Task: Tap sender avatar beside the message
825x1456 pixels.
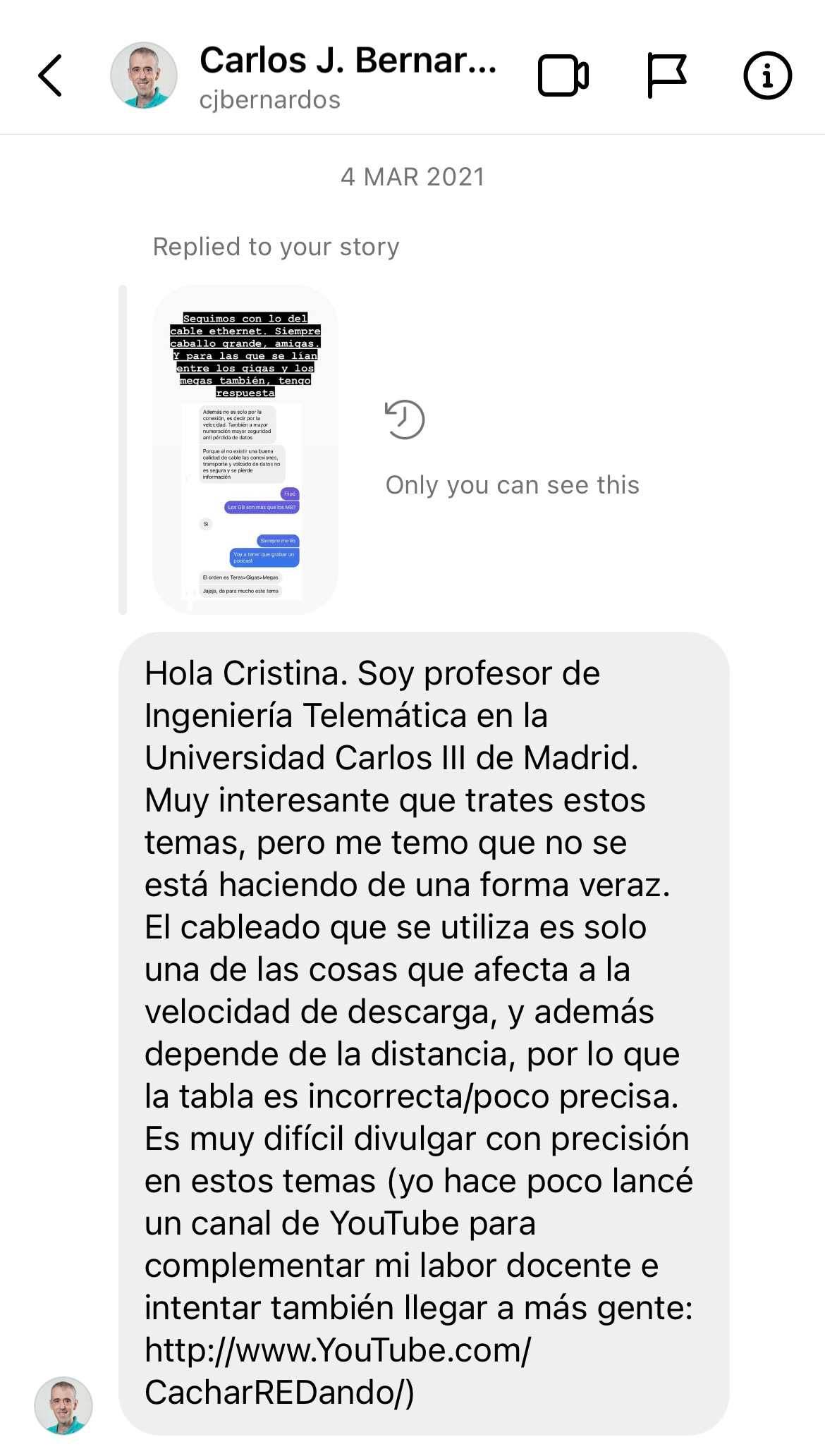Action: click(x=63, y=1406)
